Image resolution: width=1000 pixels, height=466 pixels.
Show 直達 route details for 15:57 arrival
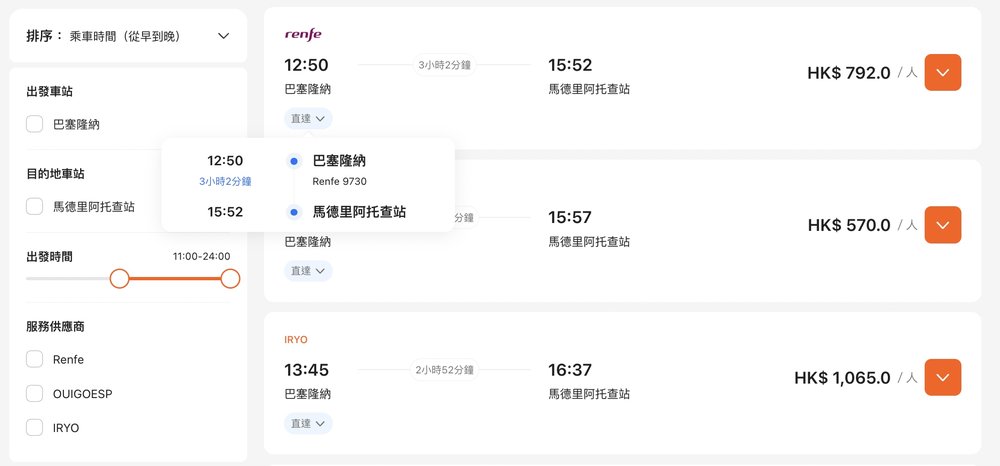(307, 271)
